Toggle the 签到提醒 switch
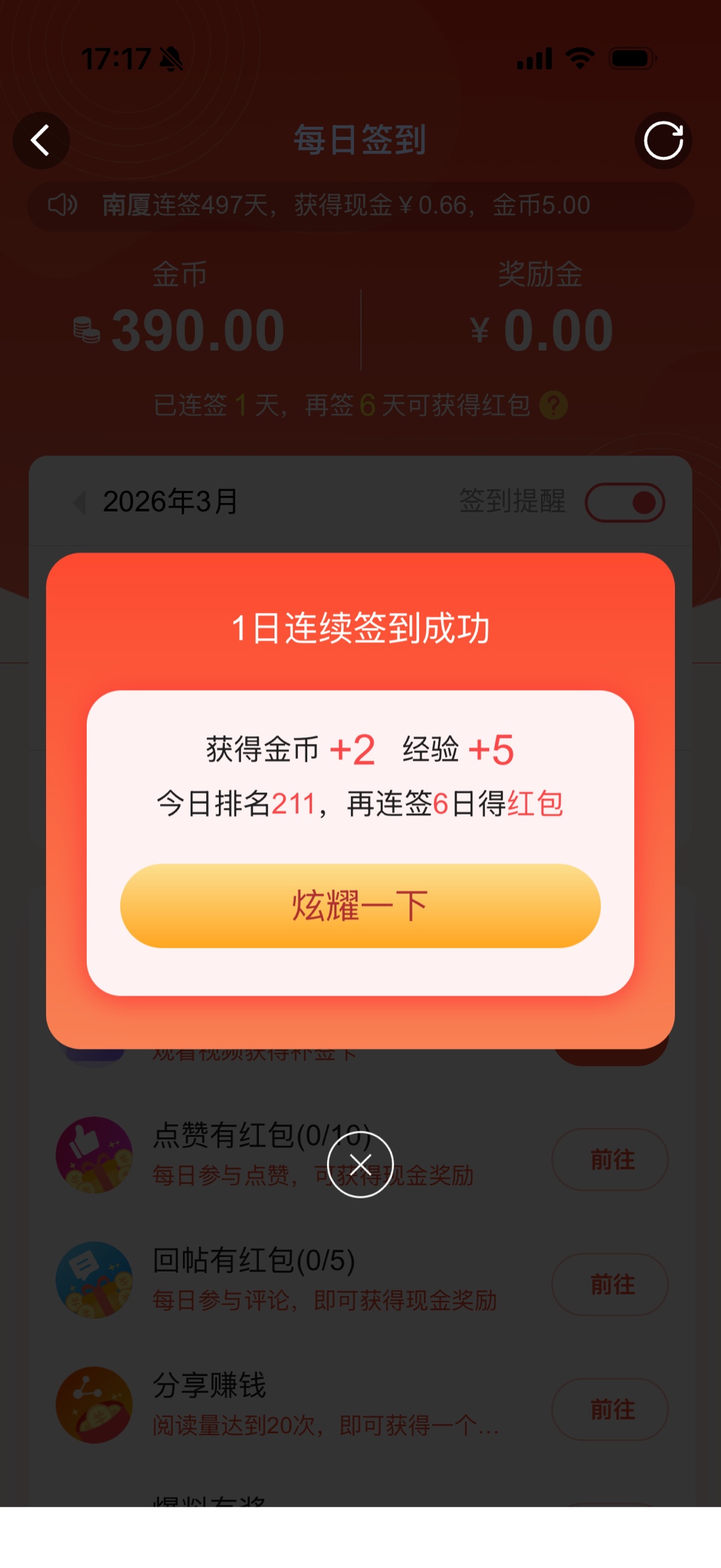This screenshot has width=721, height=1568. (625, 502)
